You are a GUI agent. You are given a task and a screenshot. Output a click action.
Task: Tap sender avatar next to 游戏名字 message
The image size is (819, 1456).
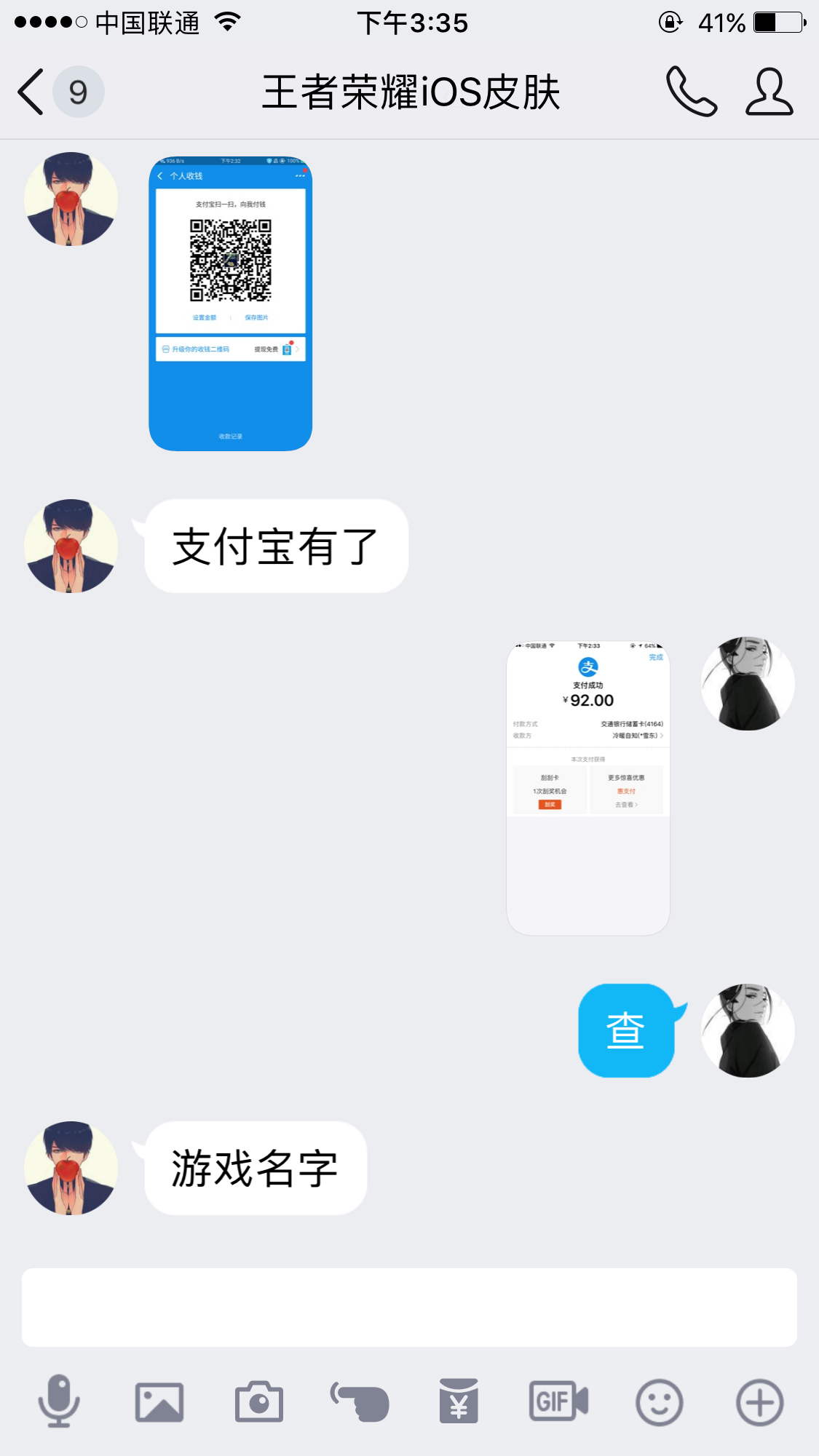coord(71,1168)
